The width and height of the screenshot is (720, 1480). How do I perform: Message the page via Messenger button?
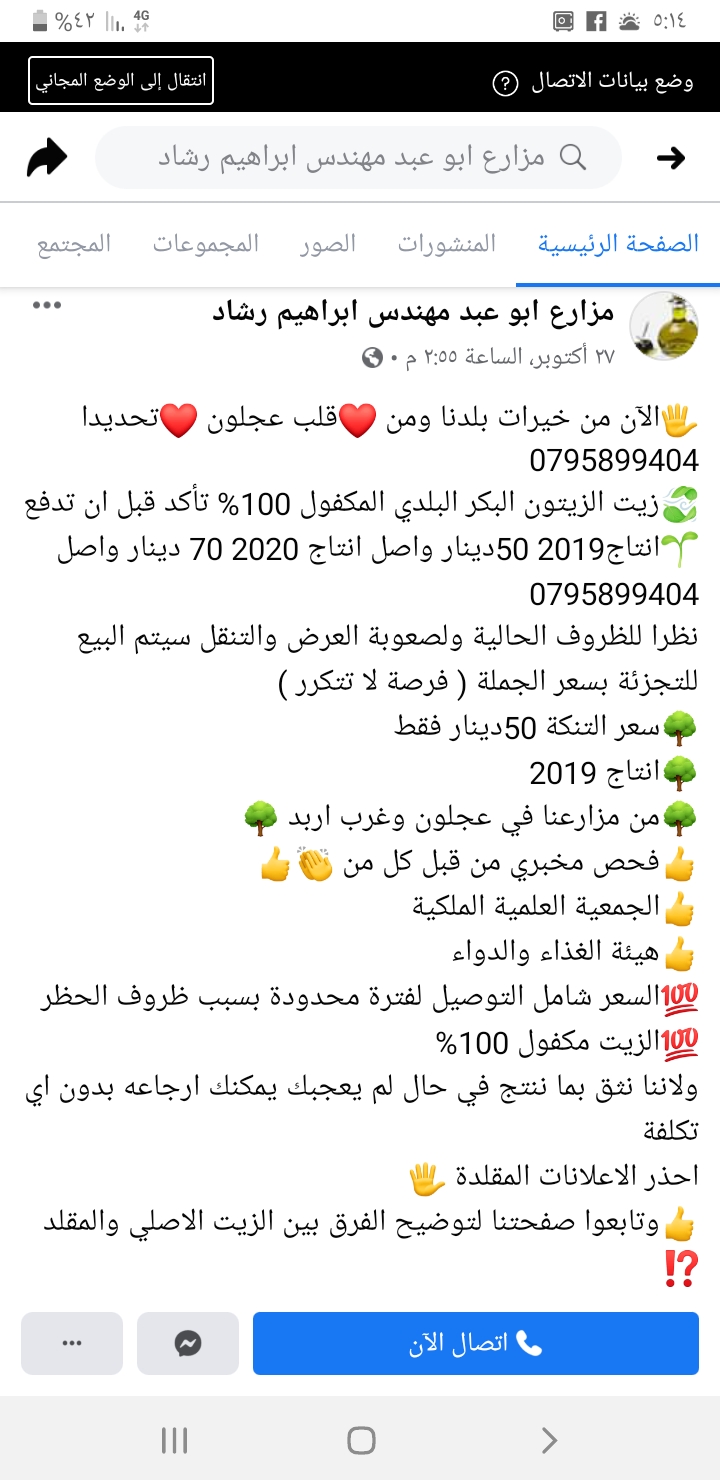[x=188, y=1343]
